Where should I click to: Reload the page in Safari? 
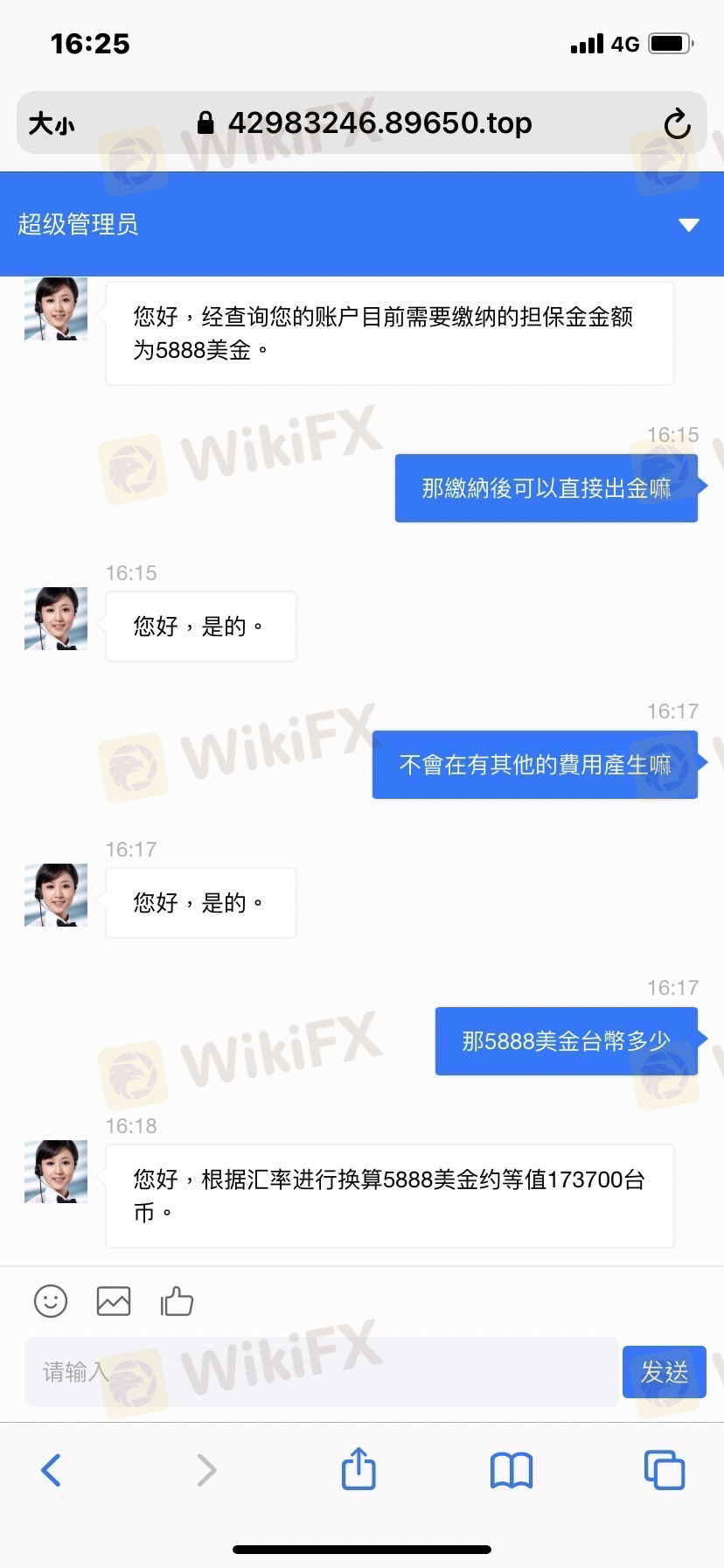(x=677, y=124)
